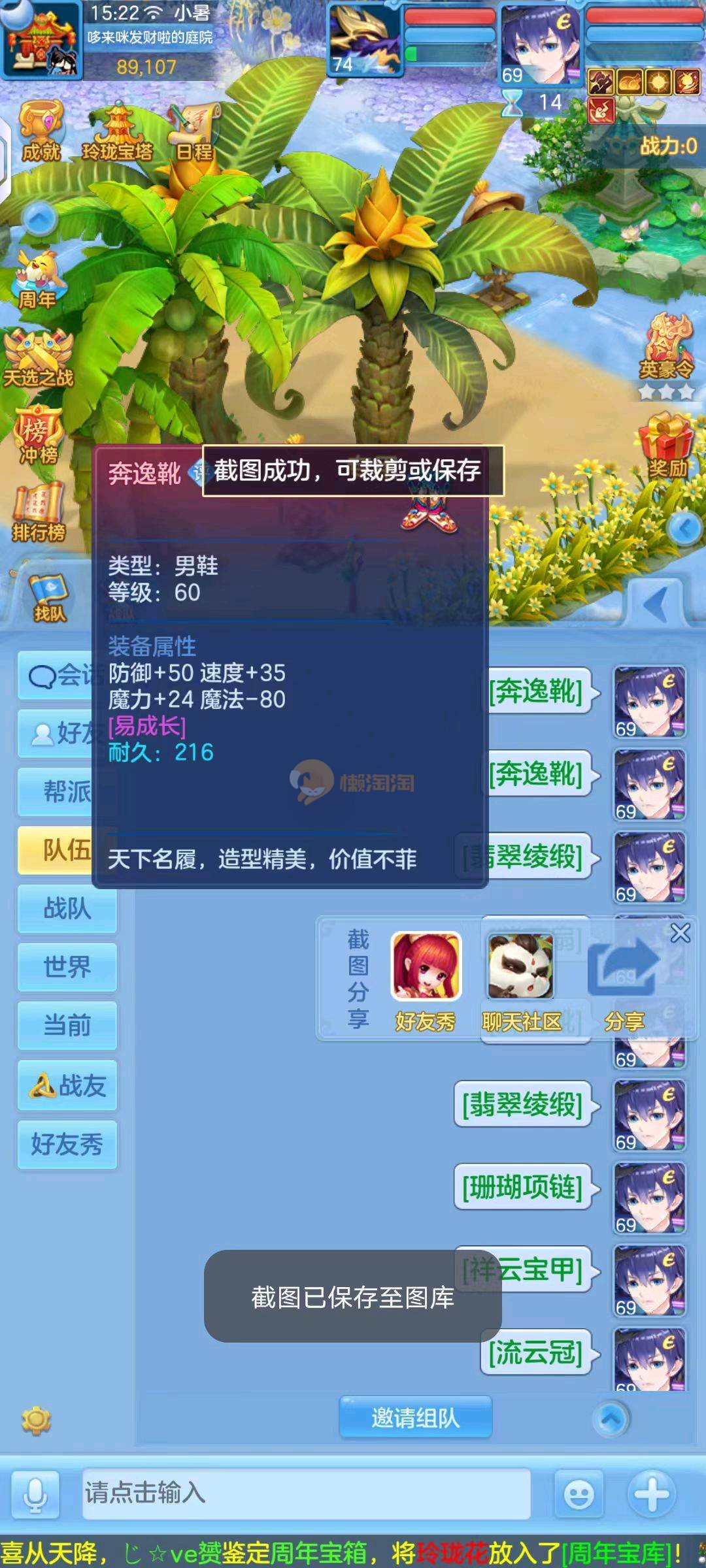The height and width of the screenshot is (1568, 706).
Task: Open the 奖励 rewards gift
Action: coord(667,446)
